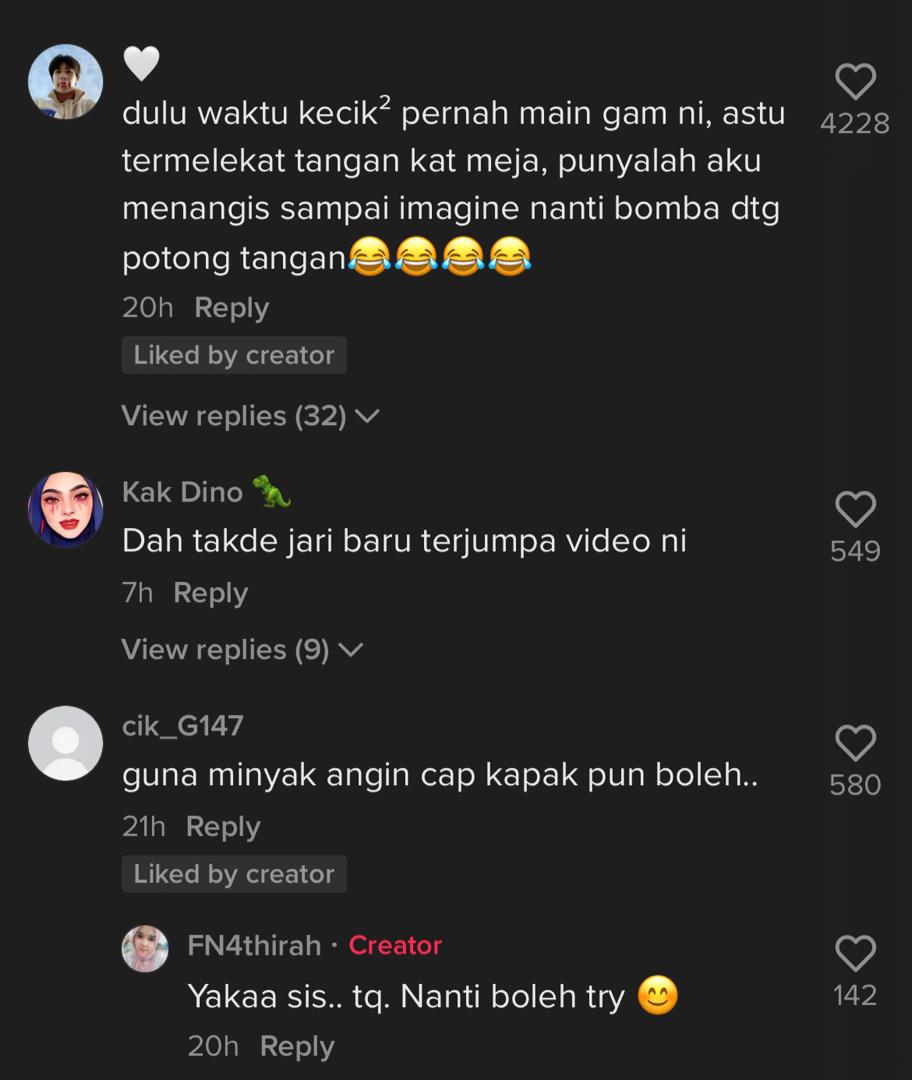Expand the 9 replies under Kak Dino
912x1080 pixels.
[241, 650]
